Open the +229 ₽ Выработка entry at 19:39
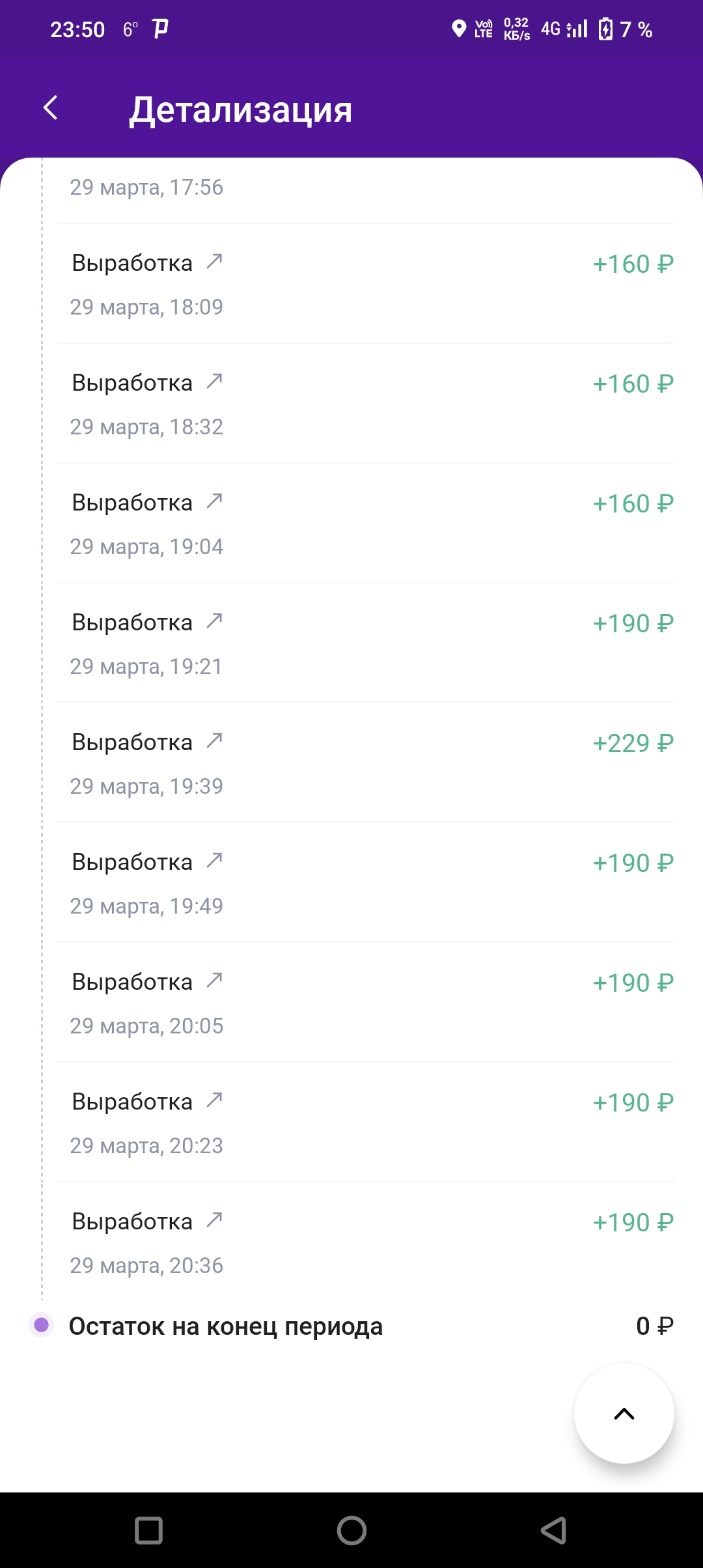 tap(366, 763)
